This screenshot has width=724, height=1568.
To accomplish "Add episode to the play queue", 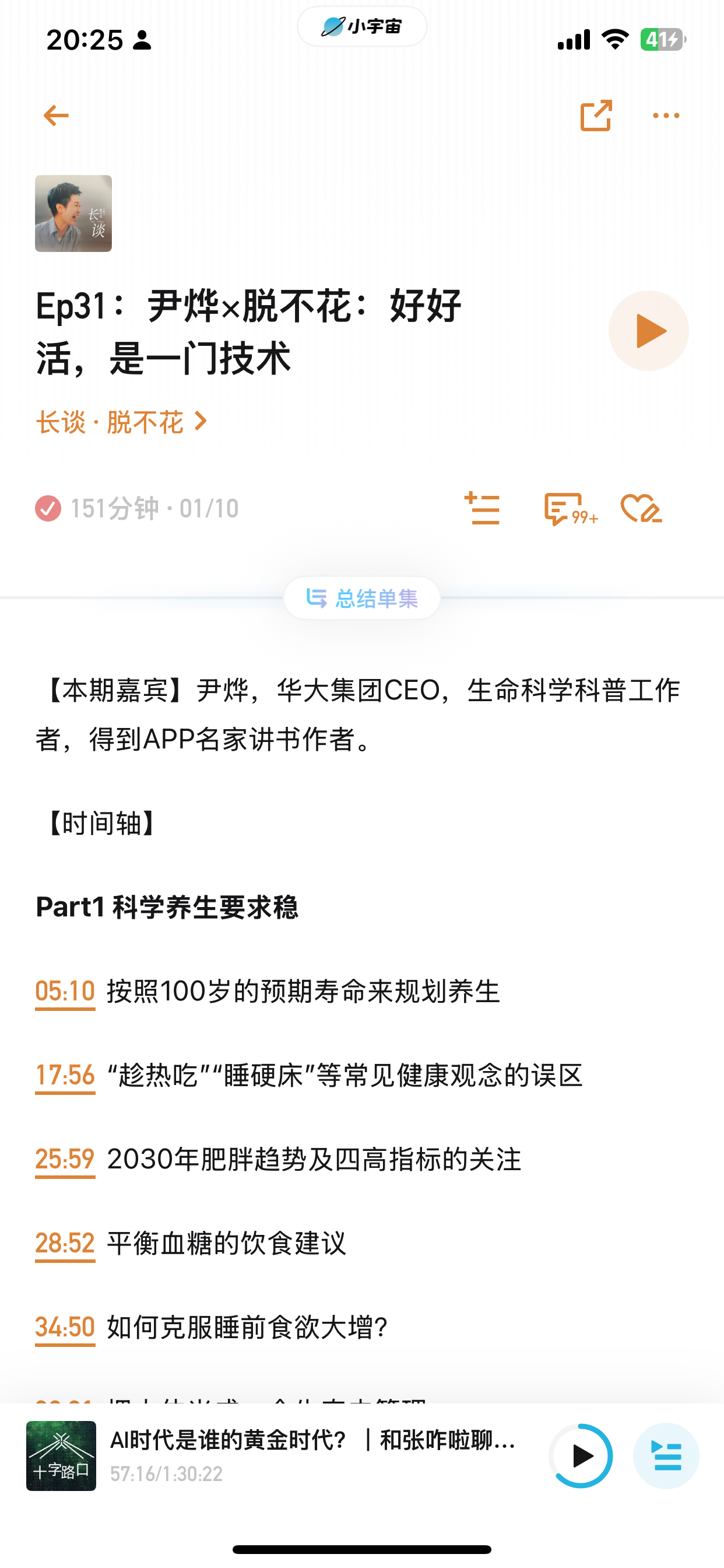I will (482, 509).
